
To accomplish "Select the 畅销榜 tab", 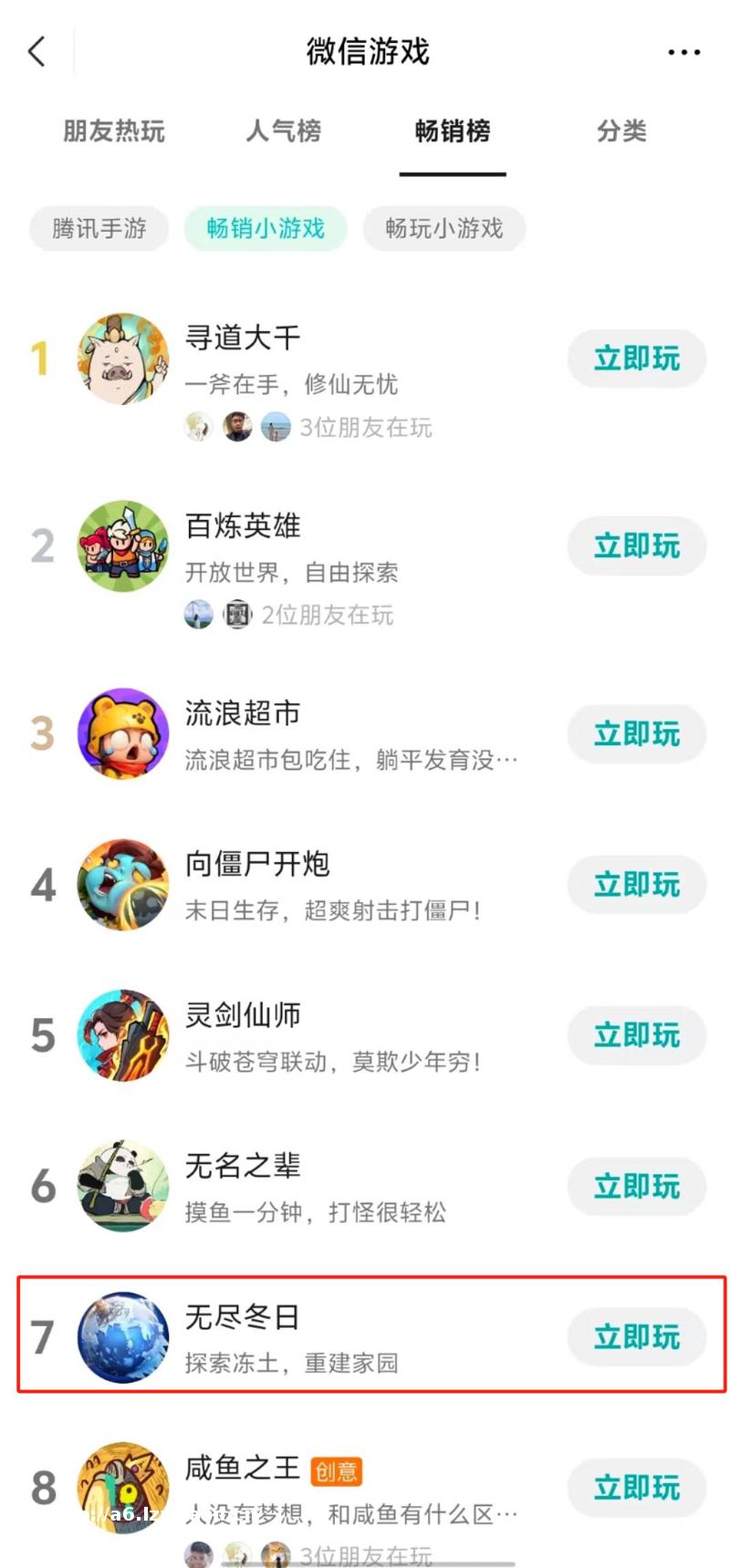I will (x=453, y=131).
